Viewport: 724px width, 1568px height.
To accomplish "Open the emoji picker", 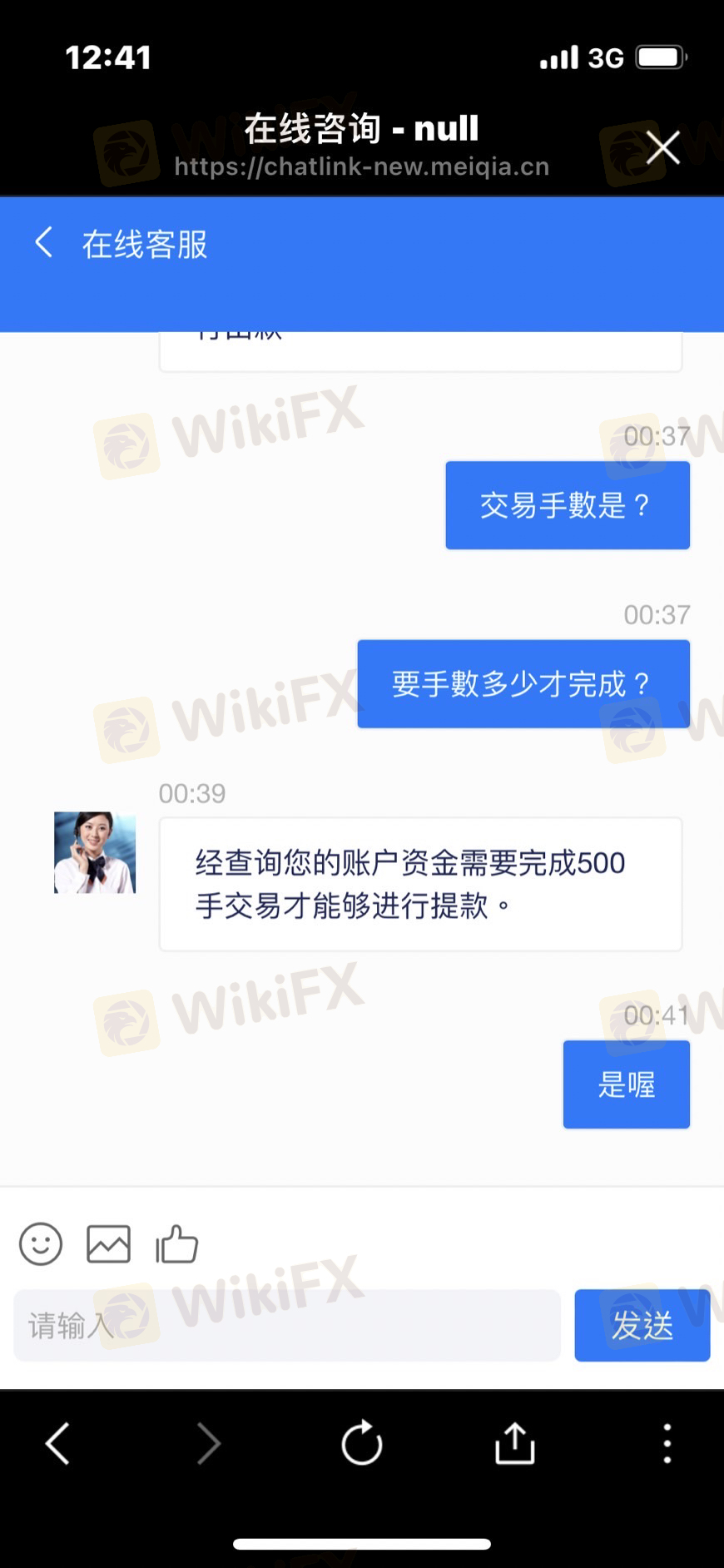I will tap(41, 1245).
